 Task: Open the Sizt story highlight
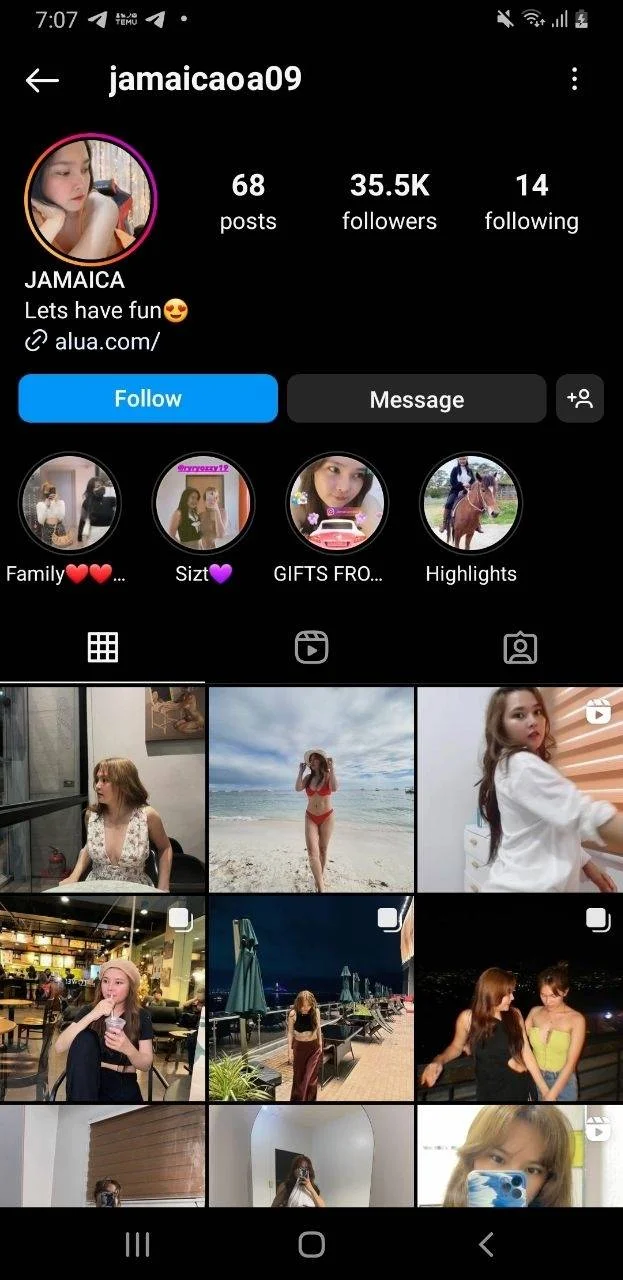(x=203, y=504)
